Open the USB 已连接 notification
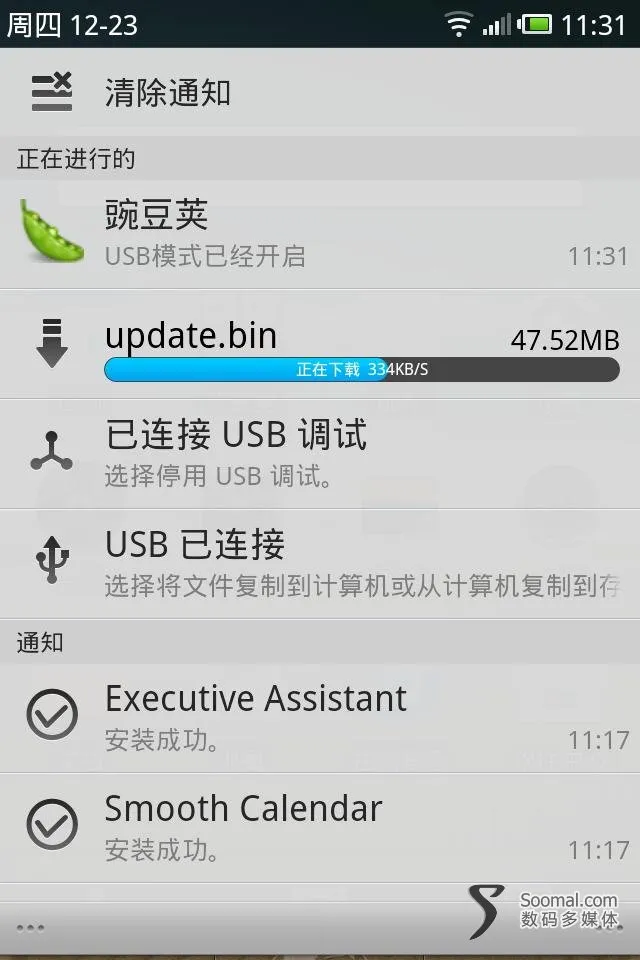The image size is (640, 960). pyautogui.click(x=320, y=564)
